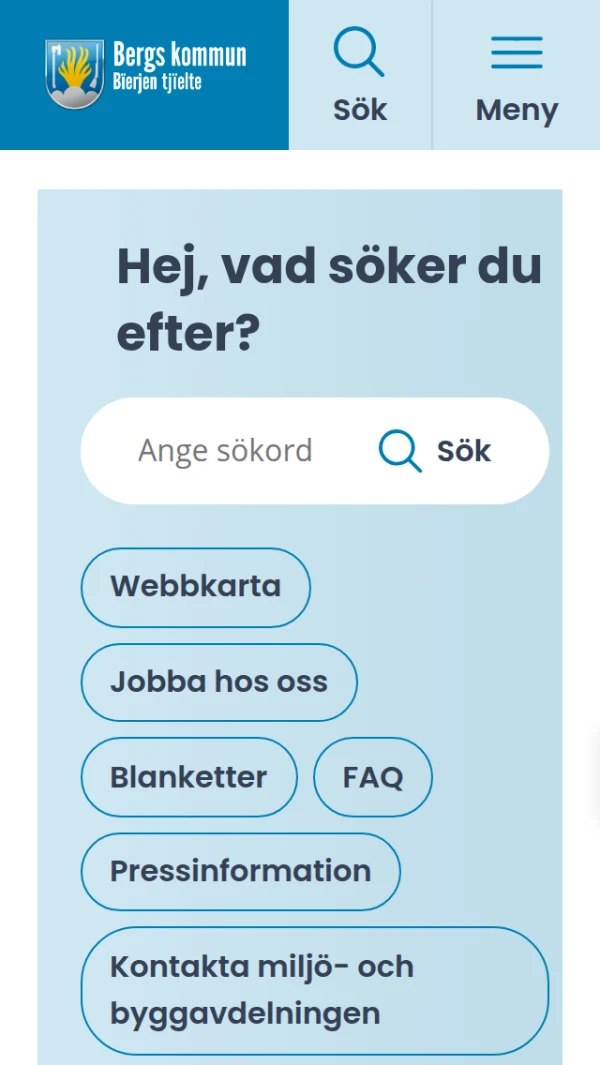Viewport: 600px width, 1065px height.
Task: Open the FAQ chip
Action: click(372, 777)
